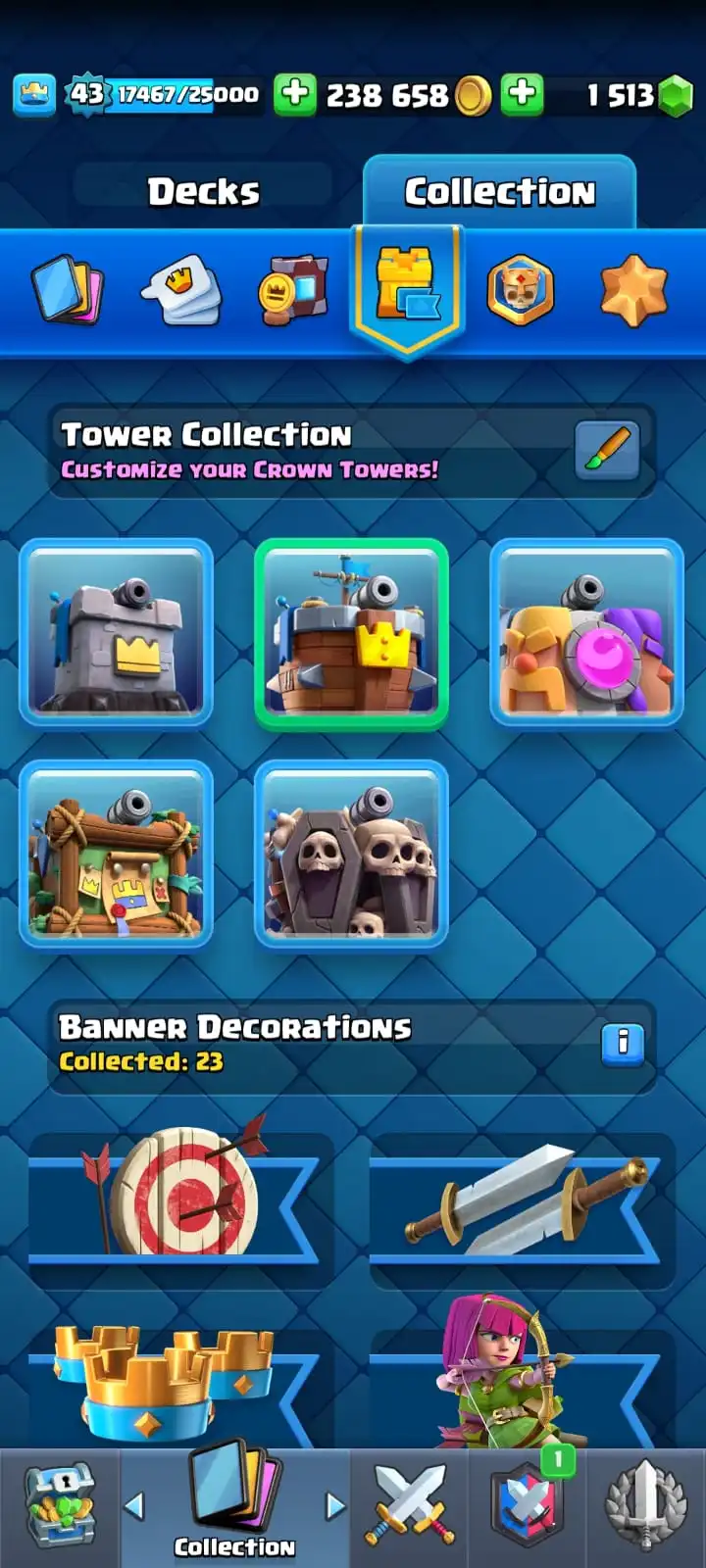
Task: Select the pirate ship tower skin
Action: [x=351, y=632]
